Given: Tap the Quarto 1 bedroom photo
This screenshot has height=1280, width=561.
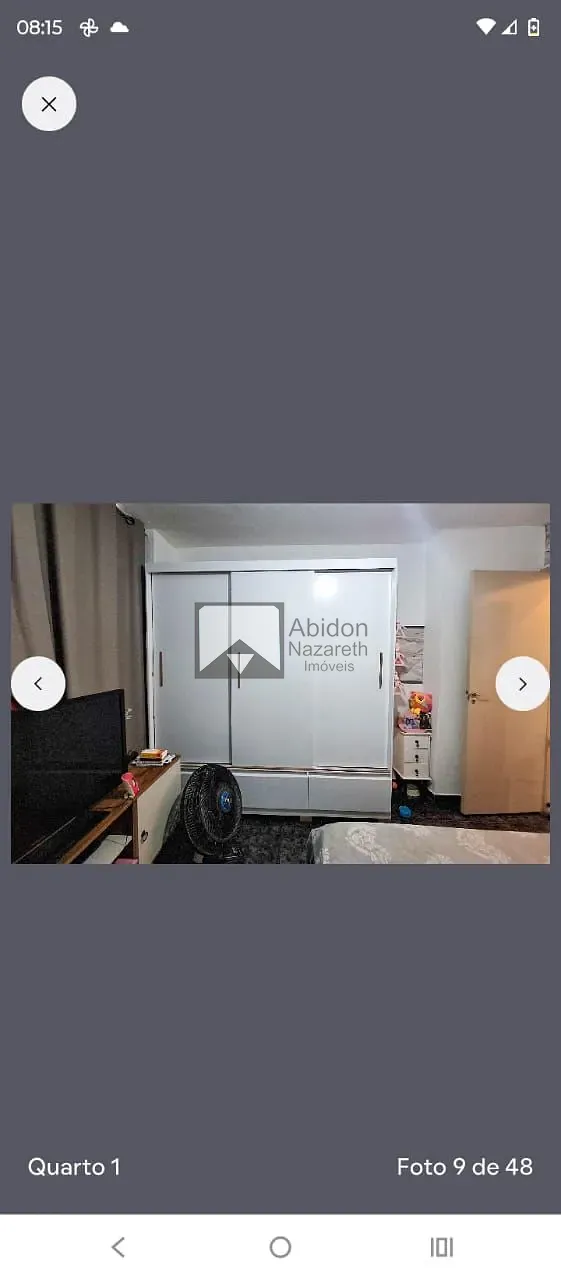Looking at the screenshot, I should [x=280, y=684].
